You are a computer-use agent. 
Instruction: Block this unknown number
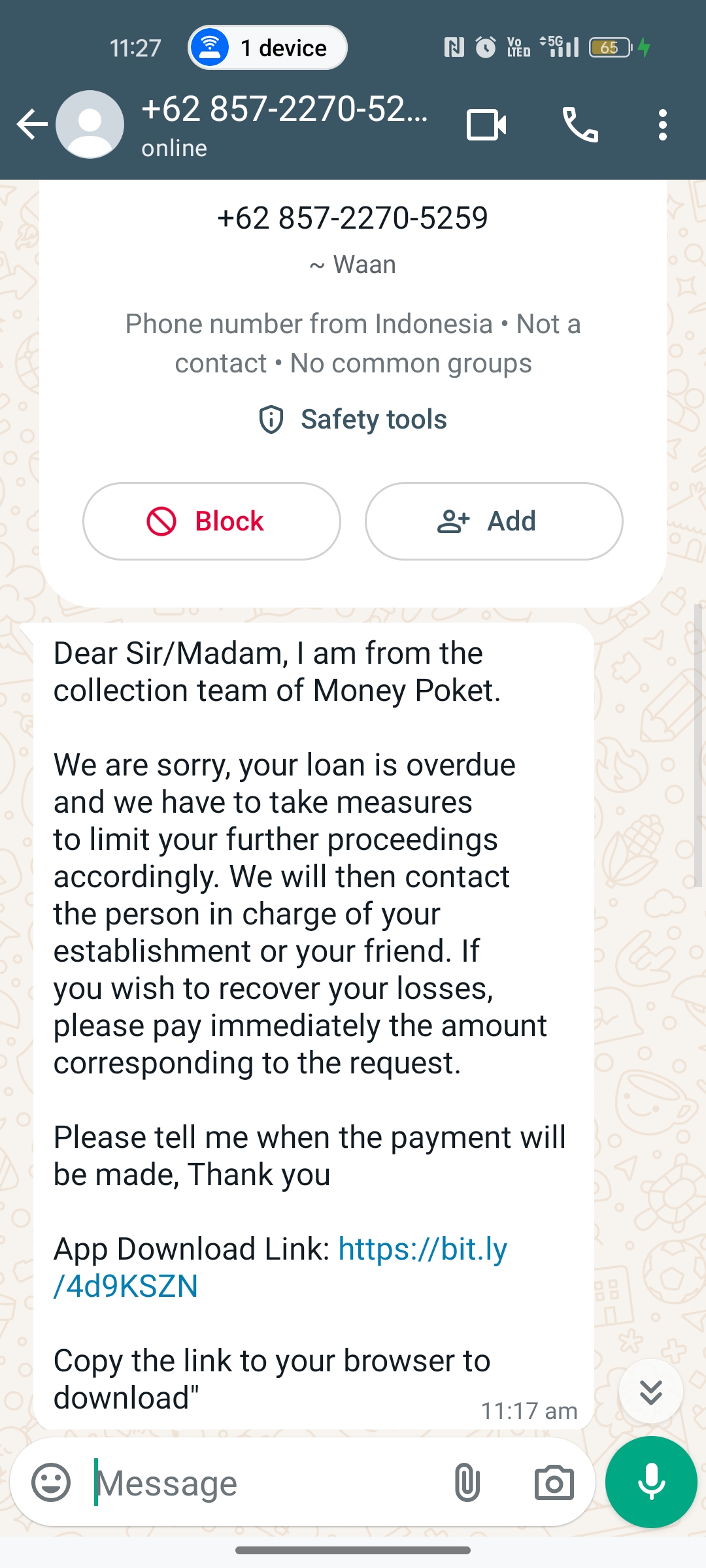click(x=211, y=521)
